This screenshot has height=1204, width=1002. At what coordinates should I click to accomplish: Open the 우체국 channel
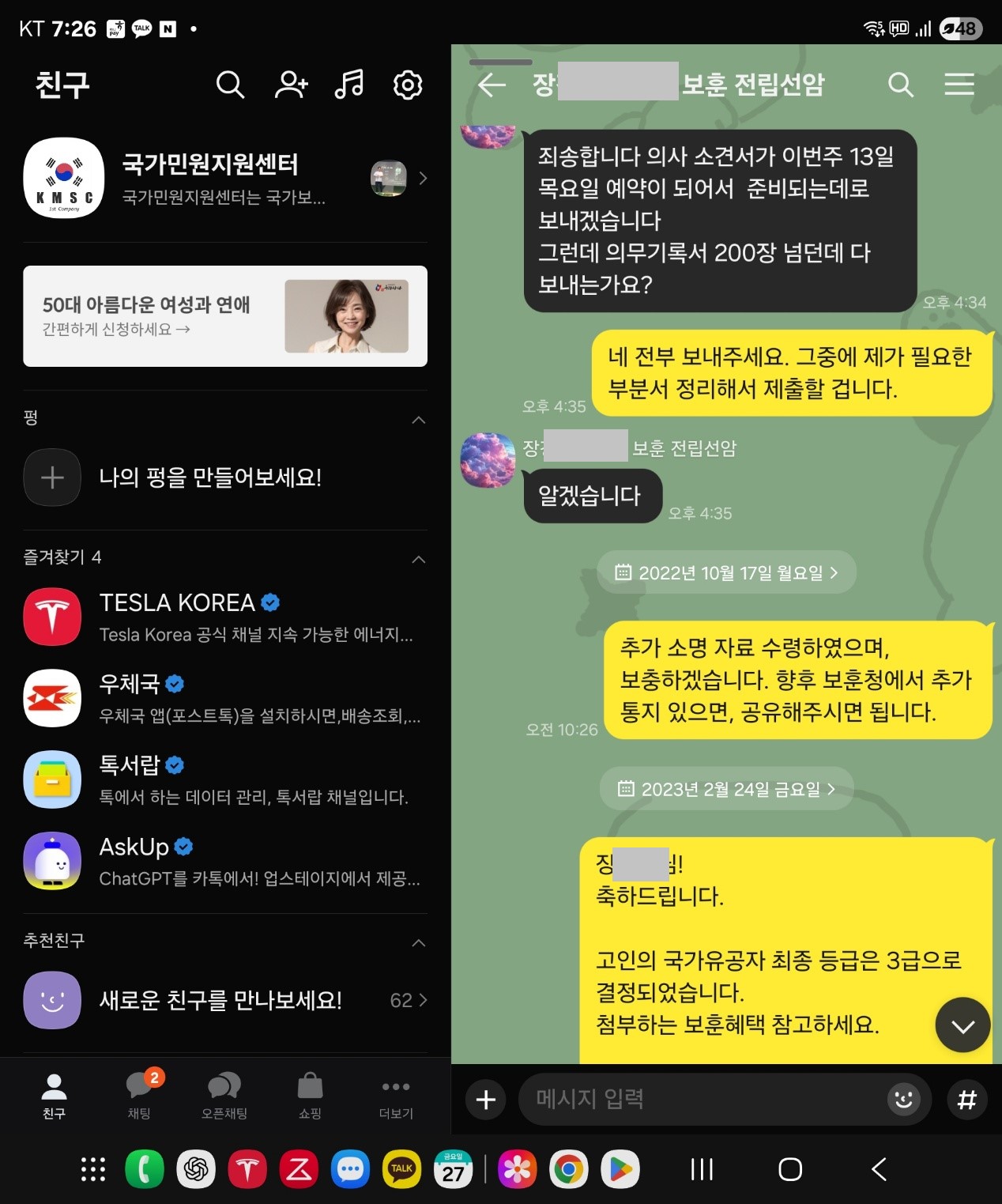(x=225, y=698)
